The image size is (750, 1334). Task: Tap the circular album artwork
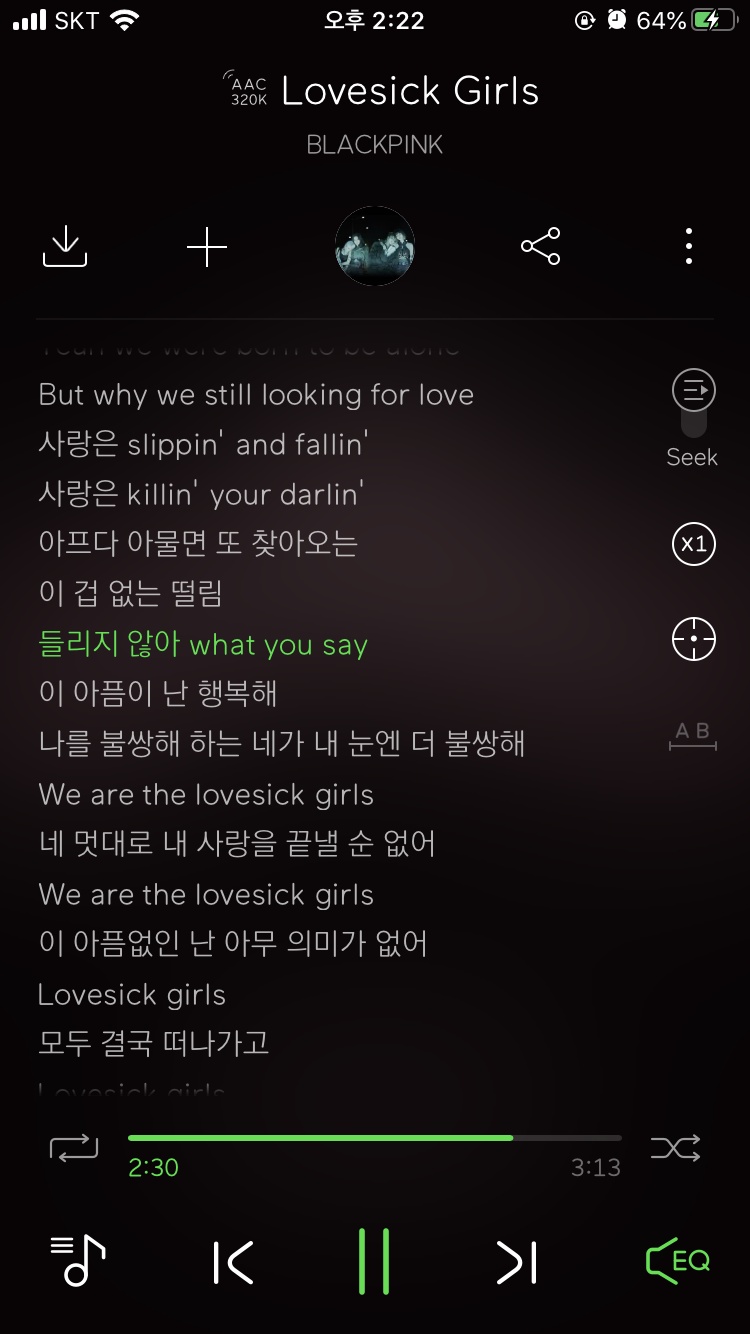click(375, 246)
